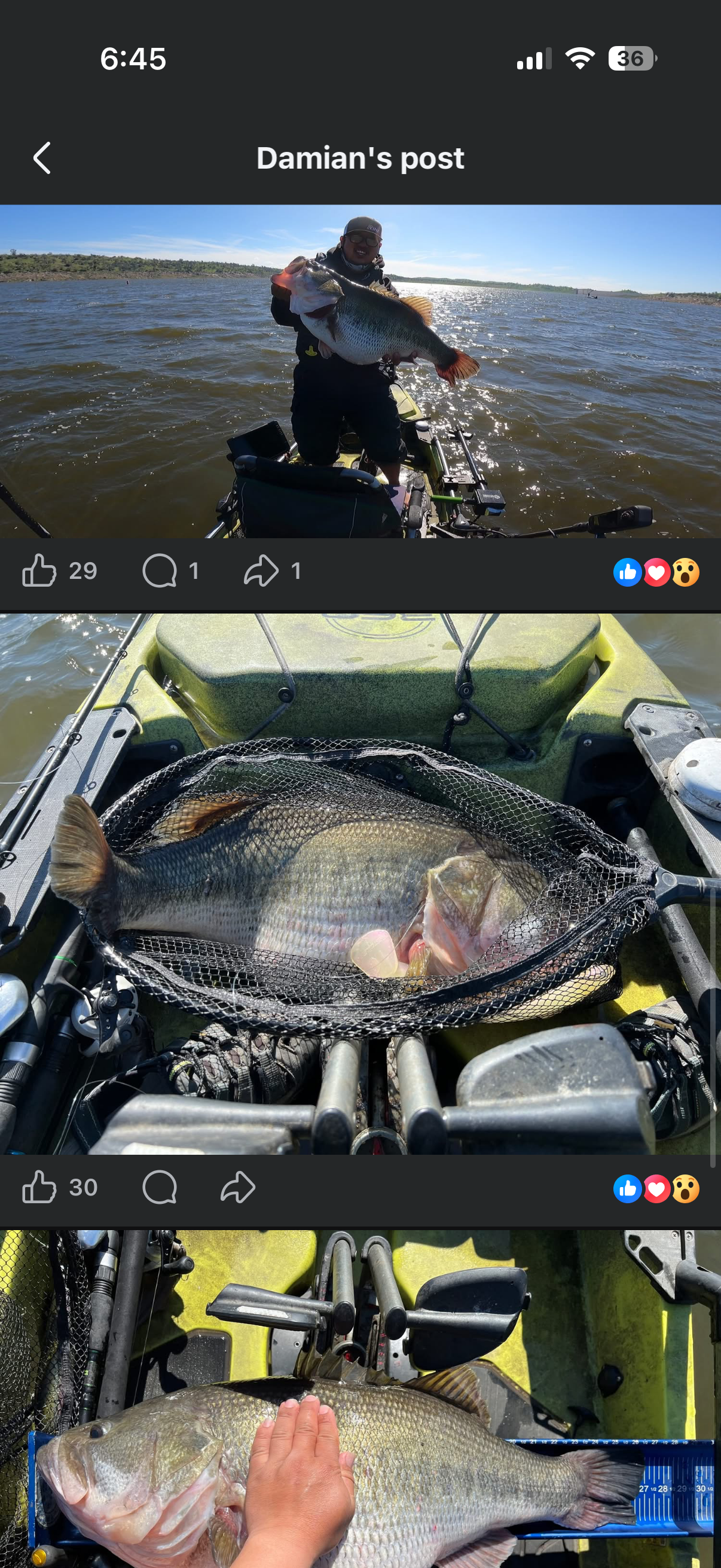Open the photo of bass on measuring board
This screenshot has width=721, height=1568.
(x=360, y=1400)
